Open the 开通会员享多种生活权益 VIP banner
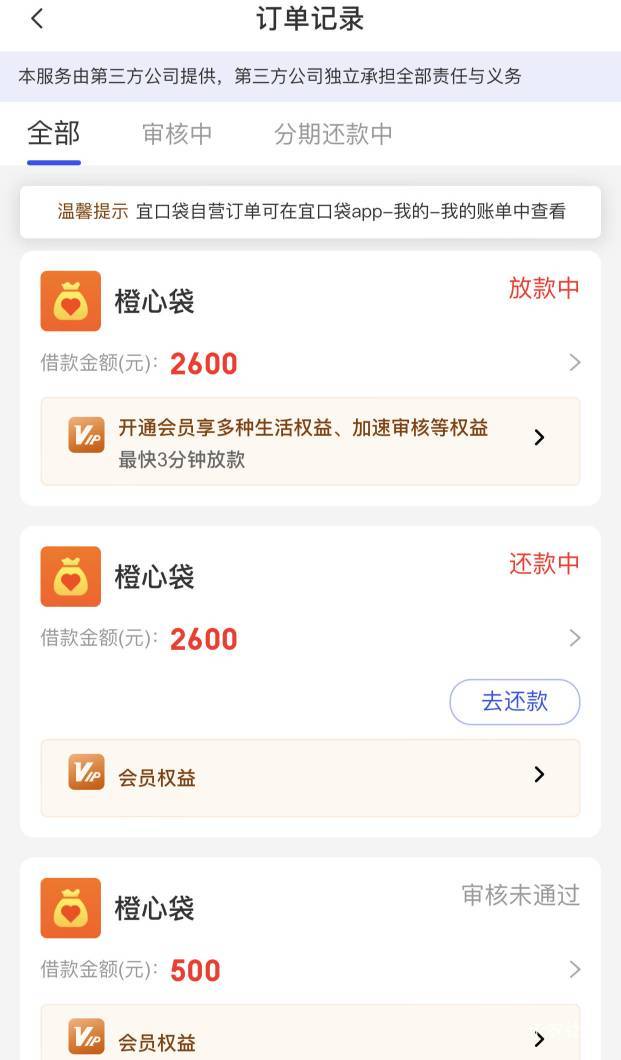Screen dimensions: 621x1060 click(310, 441)
